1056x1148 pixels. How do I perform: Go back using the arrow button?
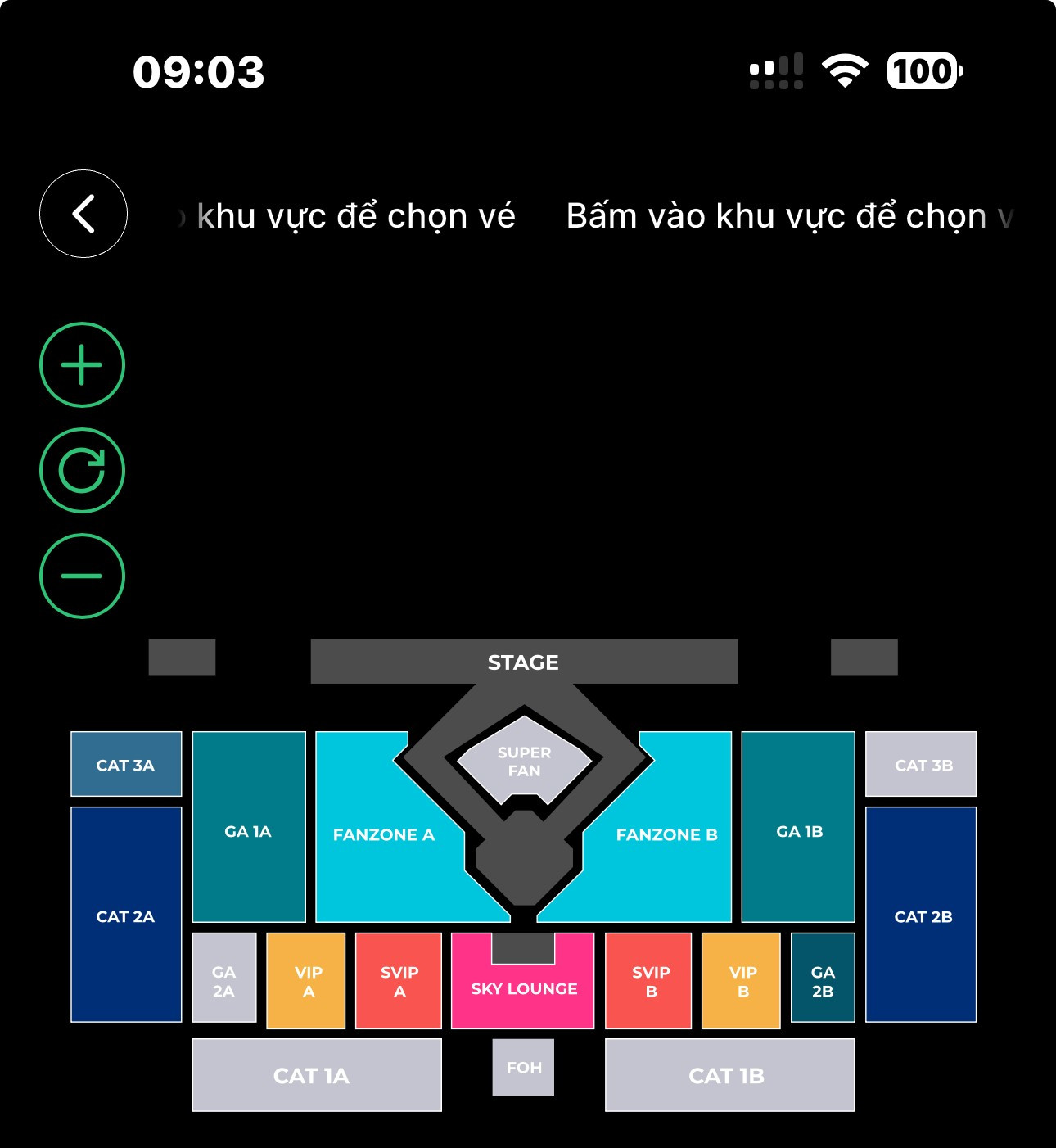tap(83, 215)
